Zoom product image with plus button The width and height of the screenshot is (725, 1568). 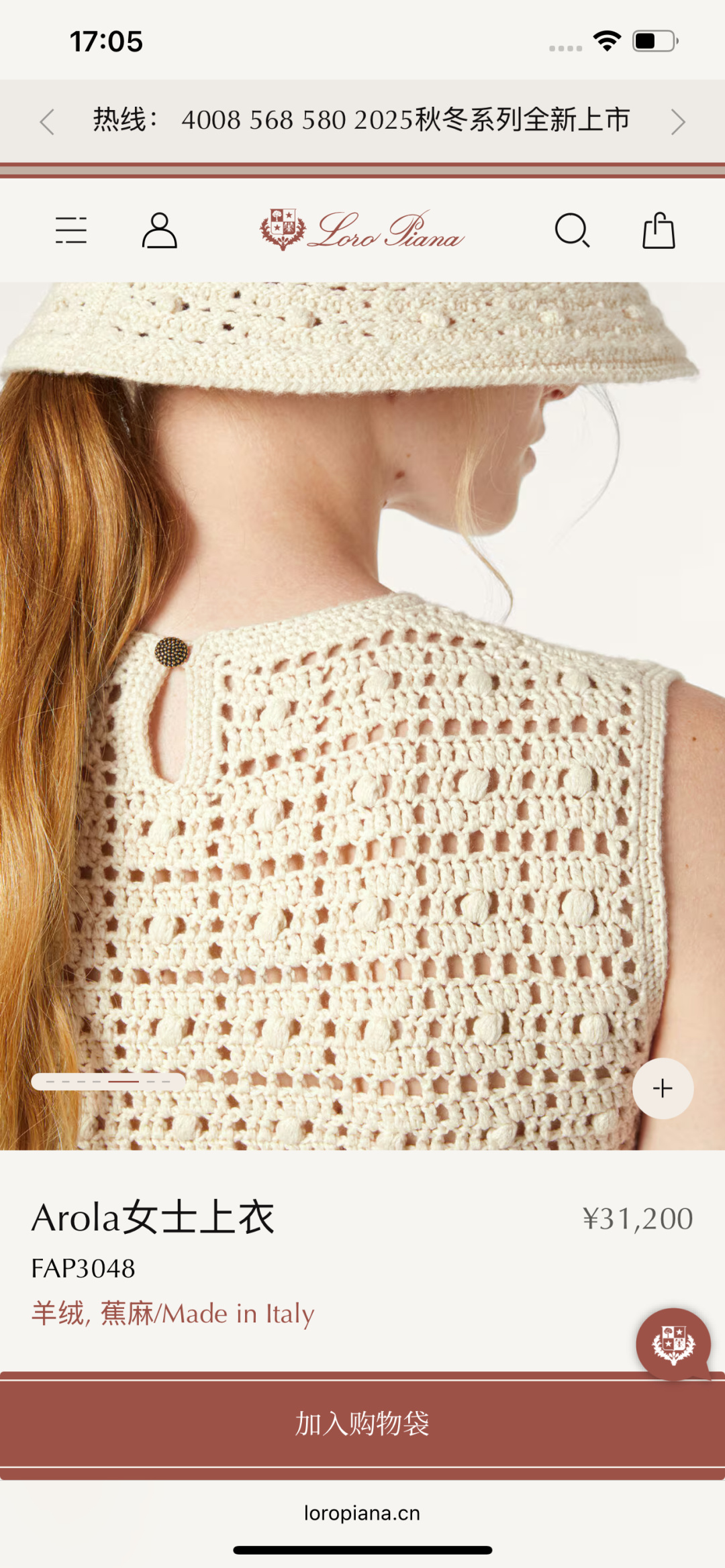[663, 1088]
